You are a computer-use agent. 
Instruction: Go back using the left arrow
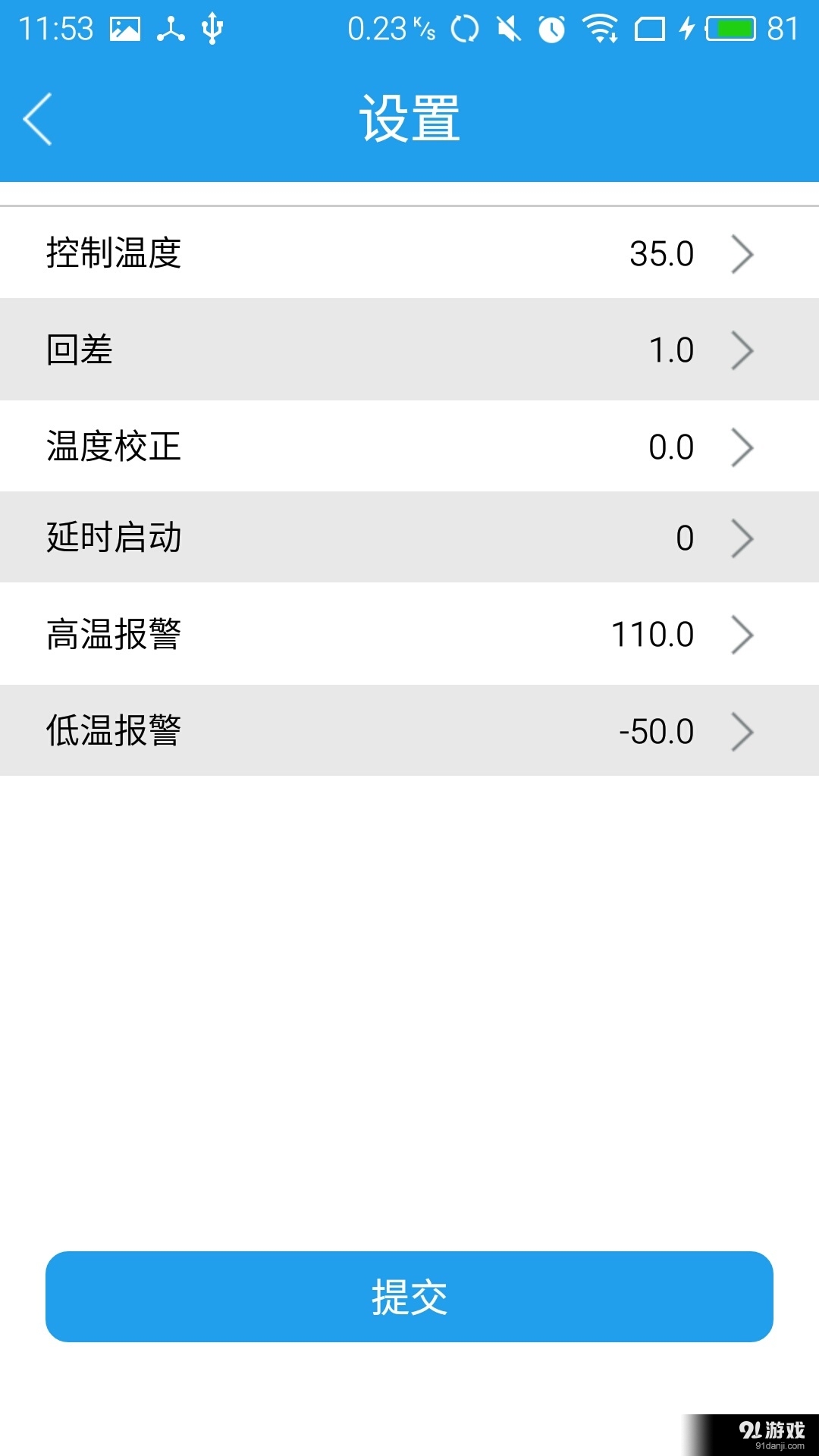click(x=36, y=120)
